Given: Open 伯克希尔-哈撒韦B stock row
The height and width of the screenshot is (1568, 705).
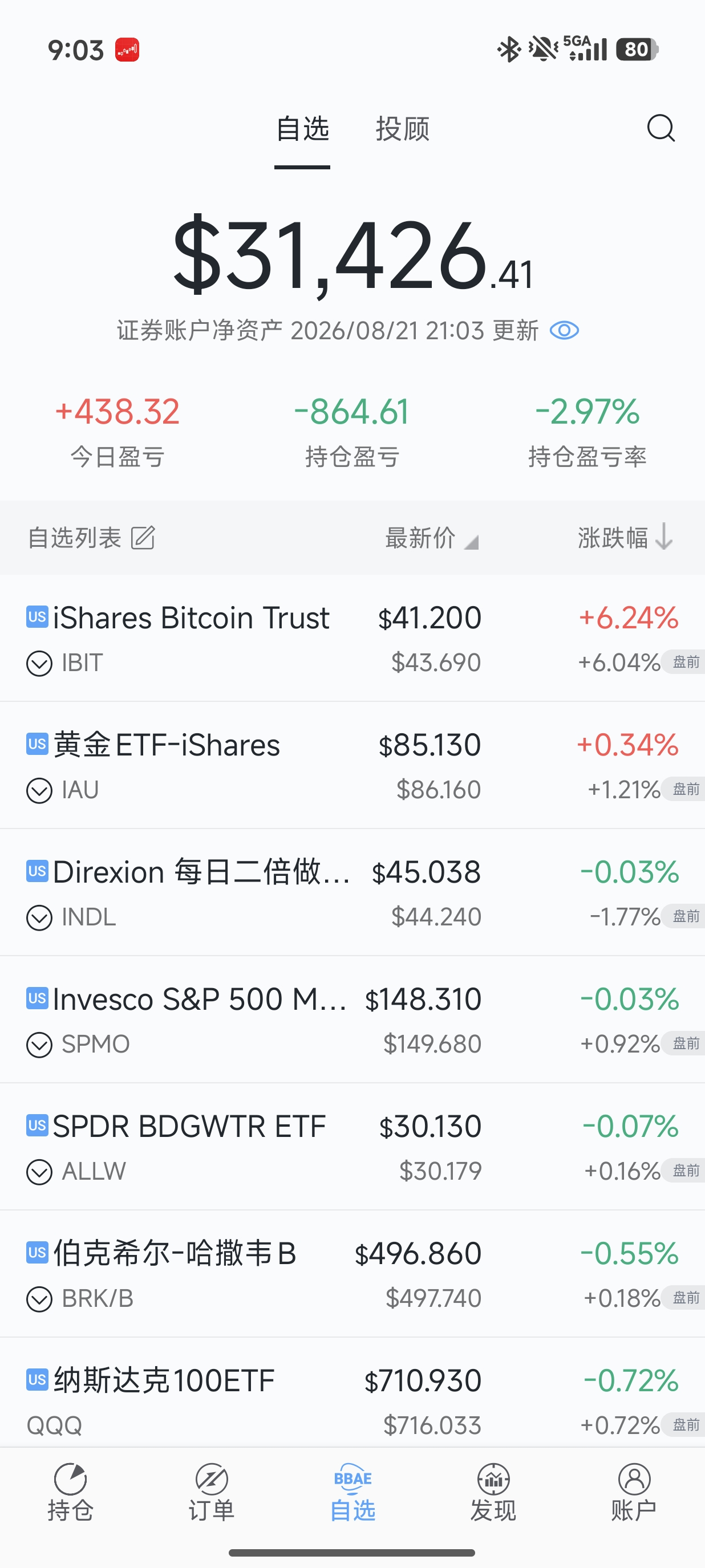Looking at the screenshot, I should click(x=352, y=1274).
